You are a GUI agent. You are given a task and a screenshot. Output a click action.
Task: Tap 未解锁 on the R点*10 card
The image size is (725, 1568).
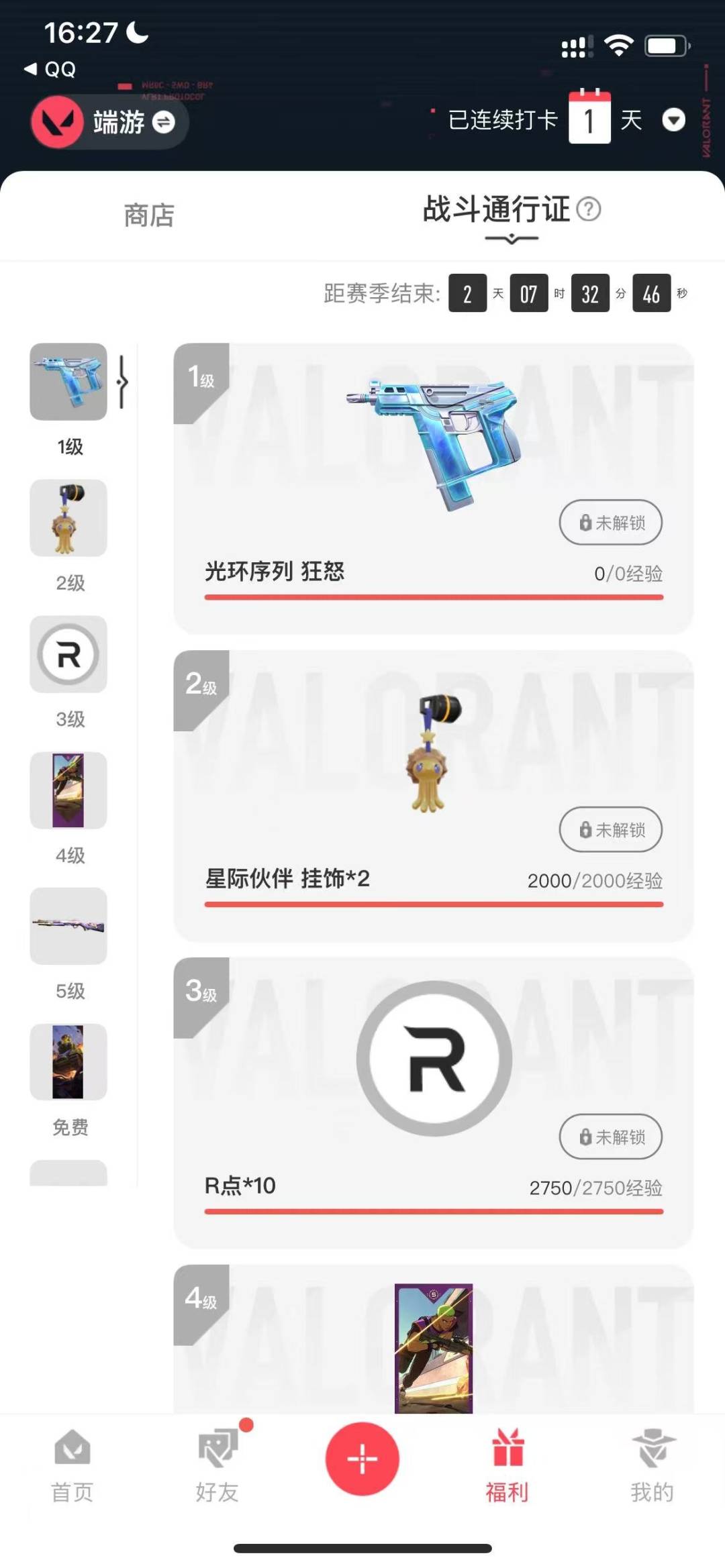611,1137
